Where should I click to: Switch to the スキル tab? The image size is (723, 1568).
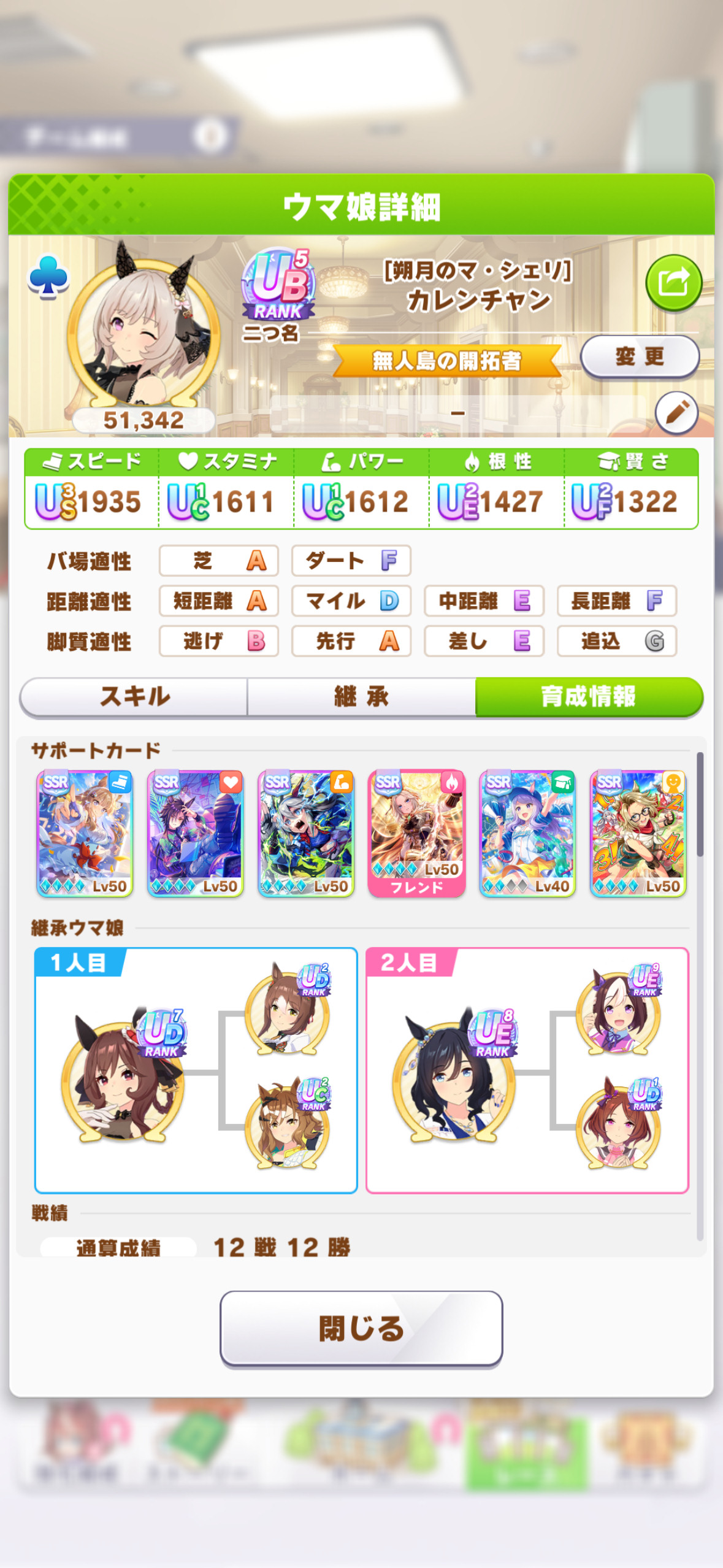[134, 696]
